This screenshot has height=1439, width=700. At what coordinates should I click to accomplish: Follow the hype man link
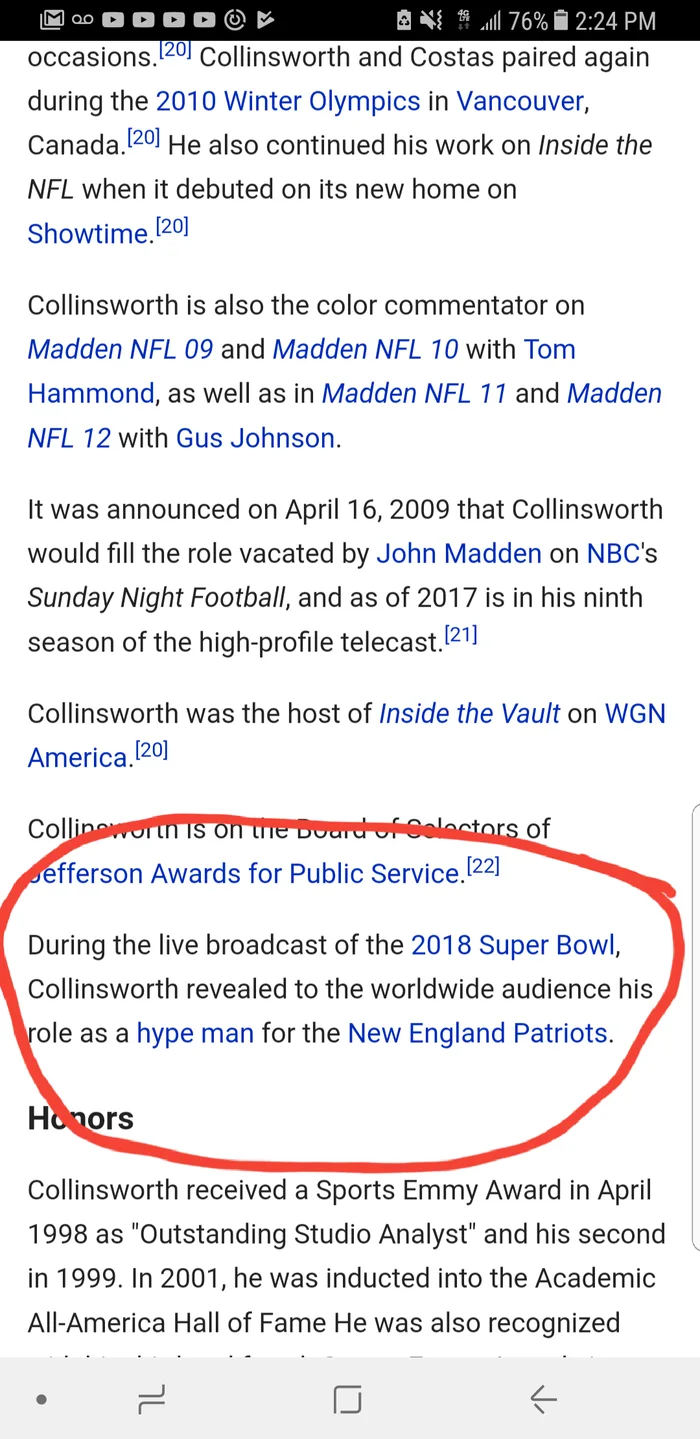point(195,1033)
